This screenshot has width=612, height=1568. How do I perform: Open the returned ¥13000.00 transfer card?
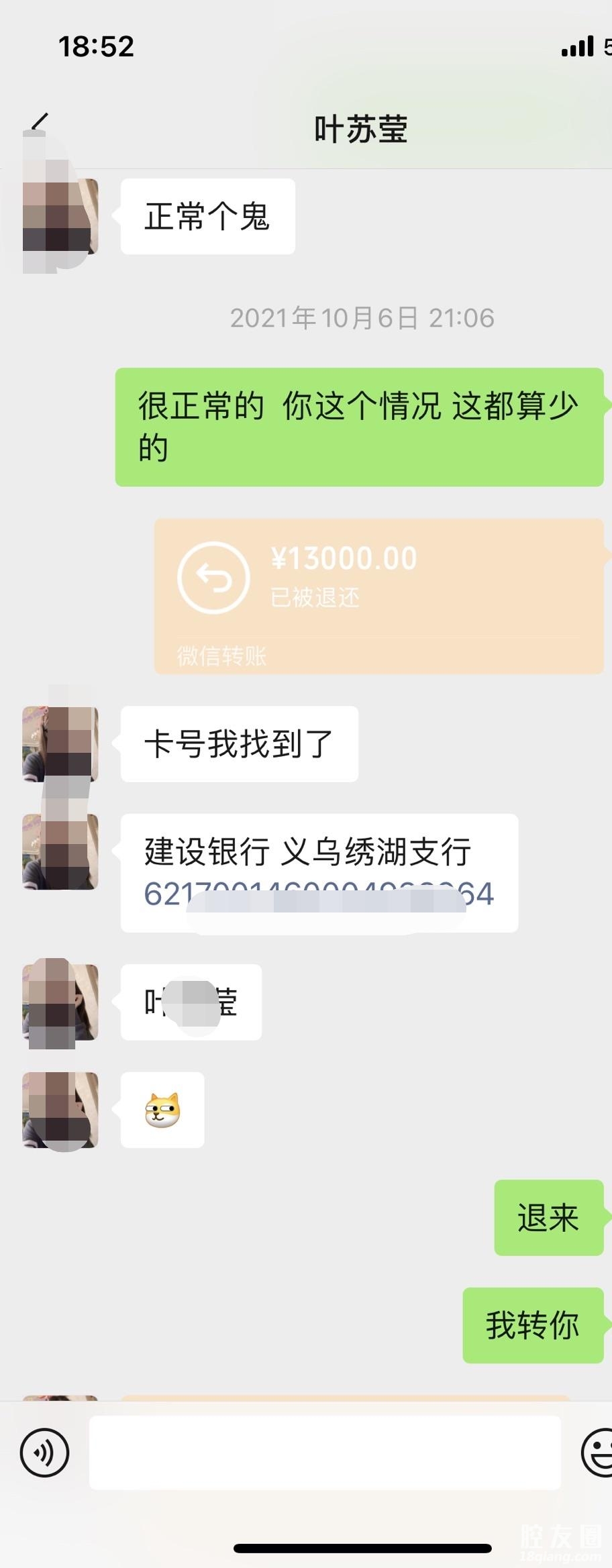coord(378,595)
